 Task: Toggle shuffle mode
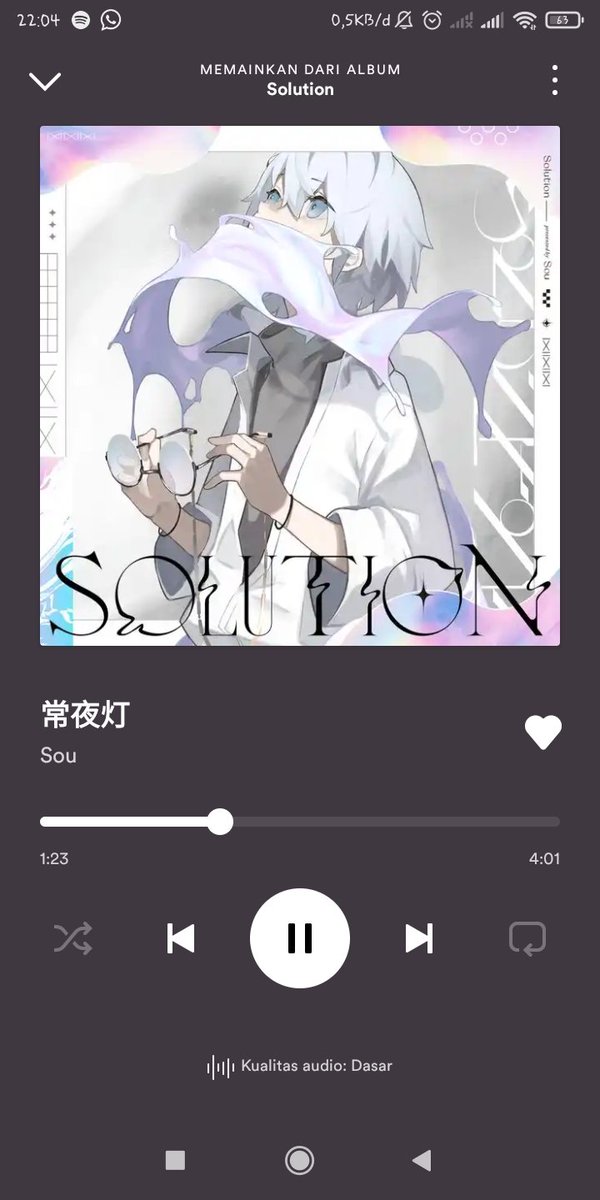[x=72, y=939]
